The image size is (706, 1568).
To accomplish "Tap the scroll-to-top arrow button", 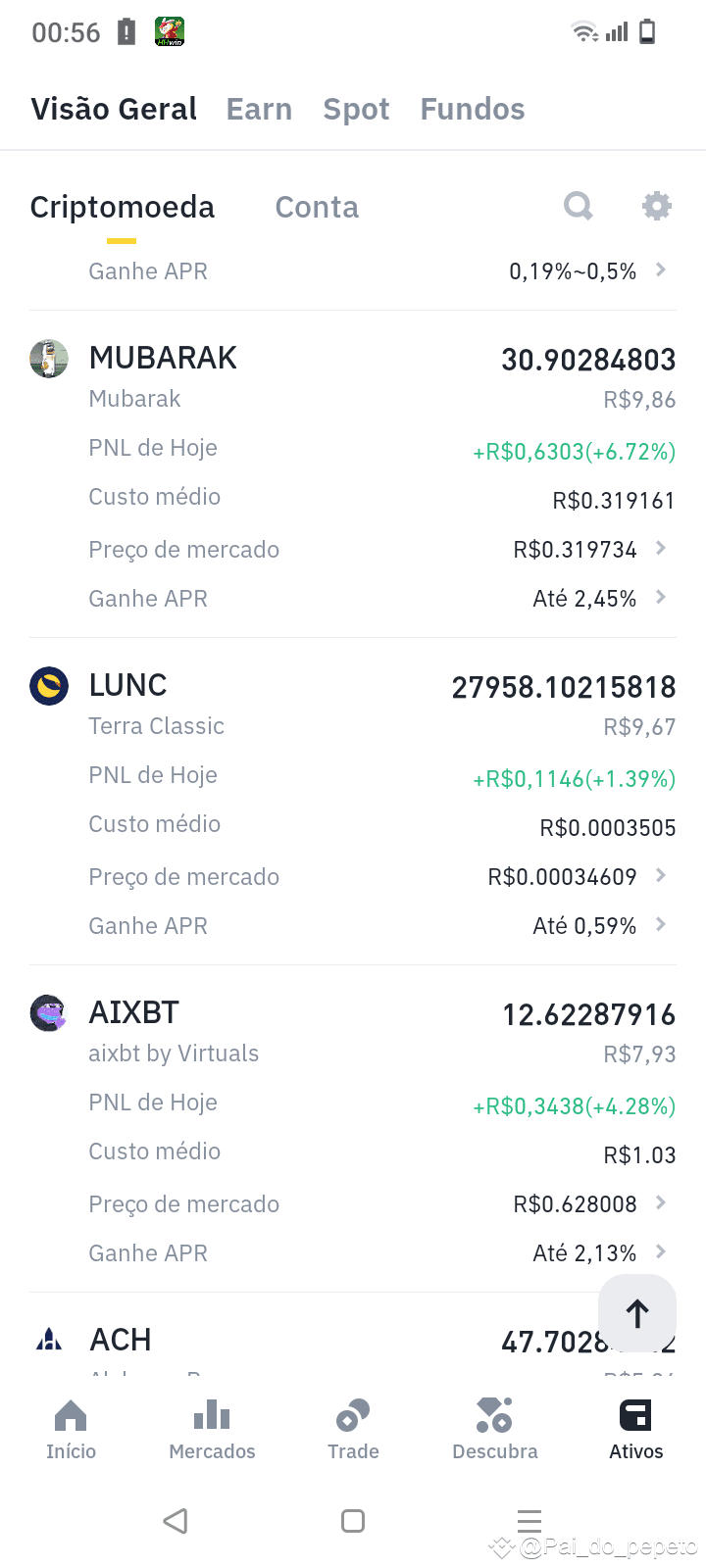I will pos(637,1313).
